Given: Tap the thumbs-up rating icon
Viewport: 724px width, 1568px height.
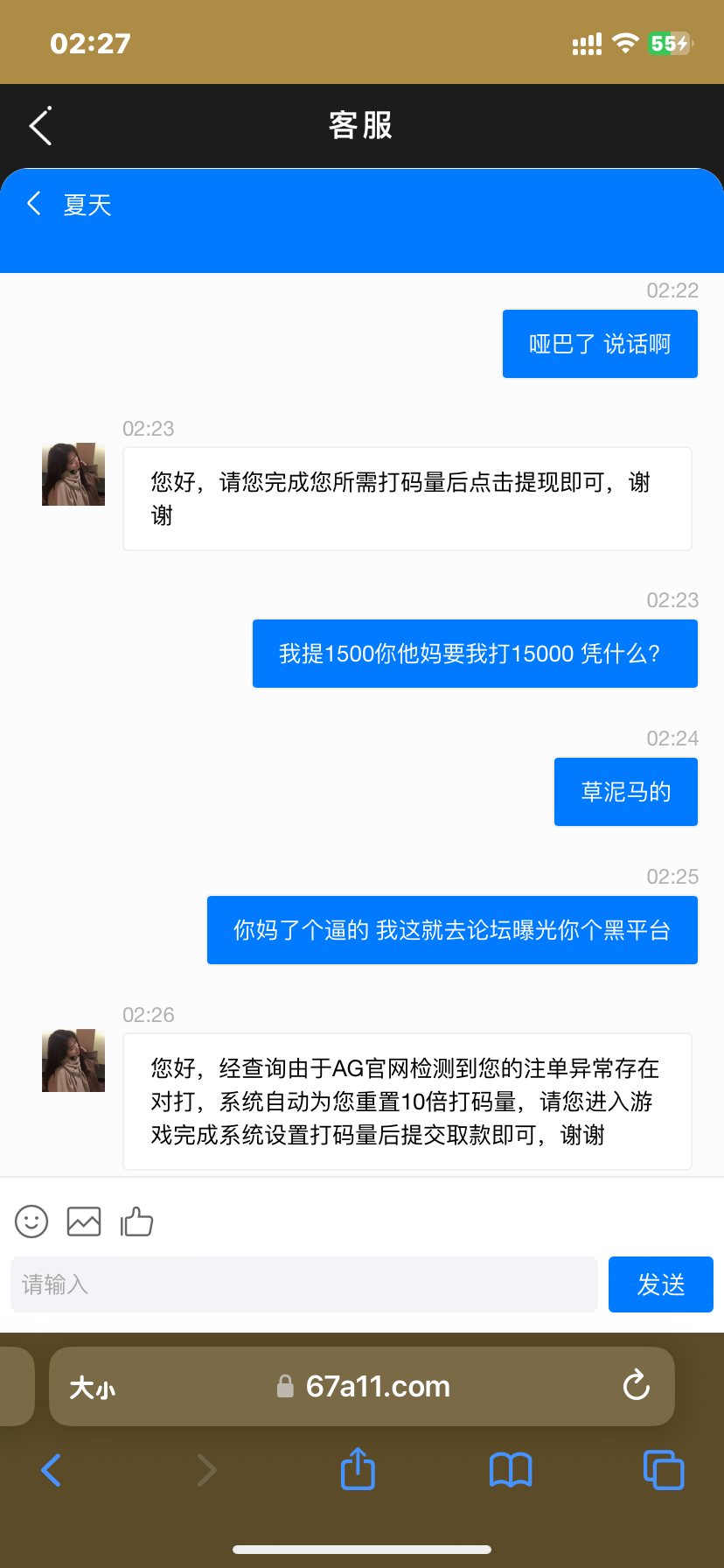Looking at the screenshot, I should 136,1221.
